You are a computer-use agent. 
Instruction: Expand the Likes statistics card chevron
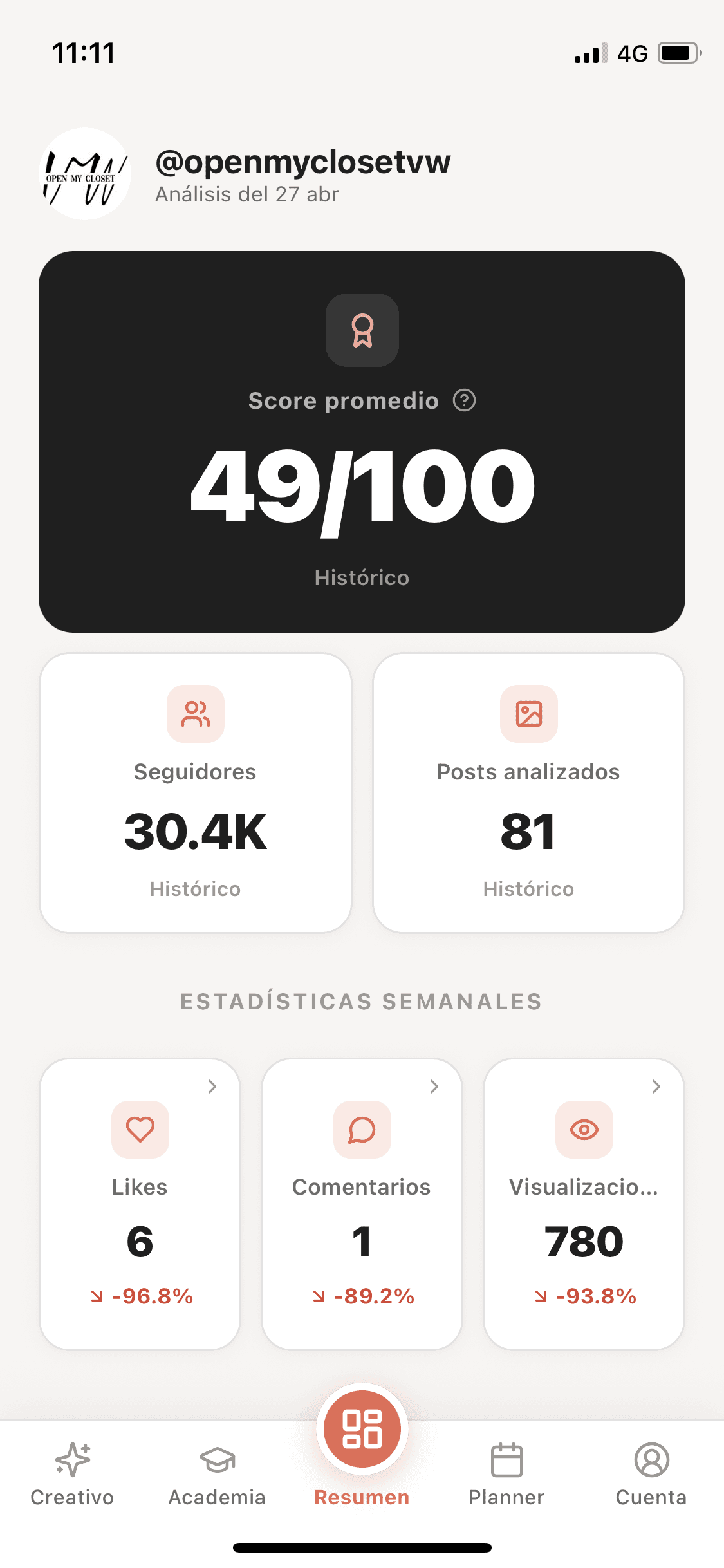click(212, 1087)
